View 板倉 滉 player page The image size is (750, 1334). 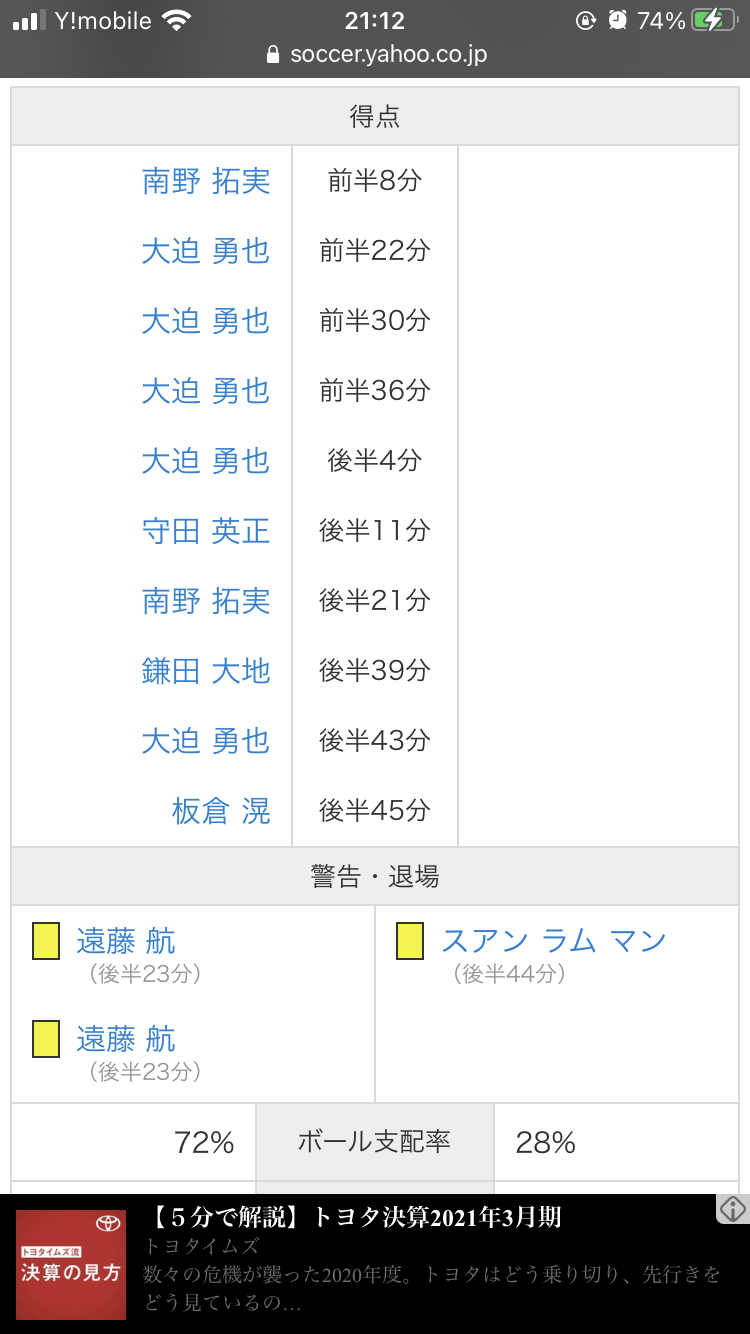pyautogui.click(x=221, y=811)
